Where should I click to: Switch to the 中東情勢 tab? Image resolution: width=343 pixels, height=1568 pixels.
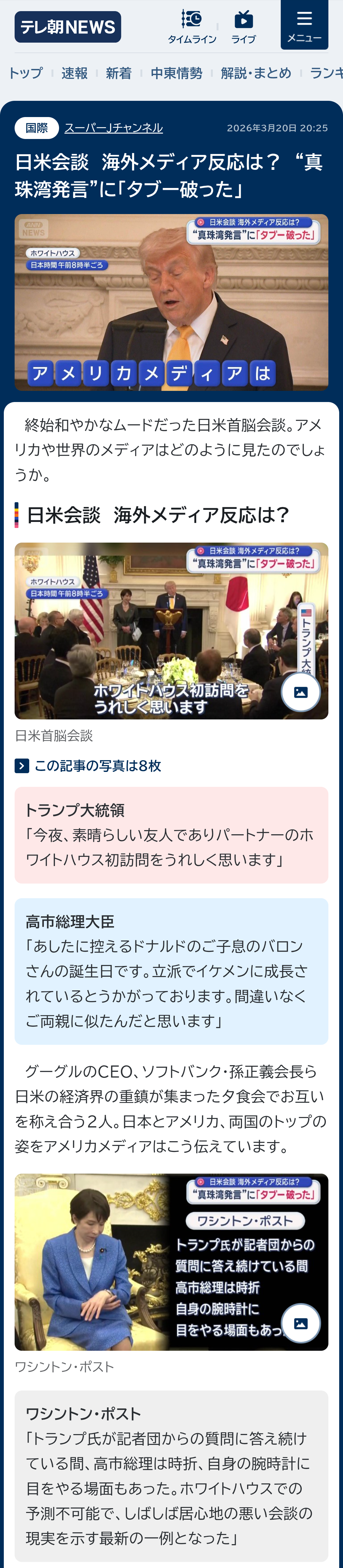tap(176, 74)
